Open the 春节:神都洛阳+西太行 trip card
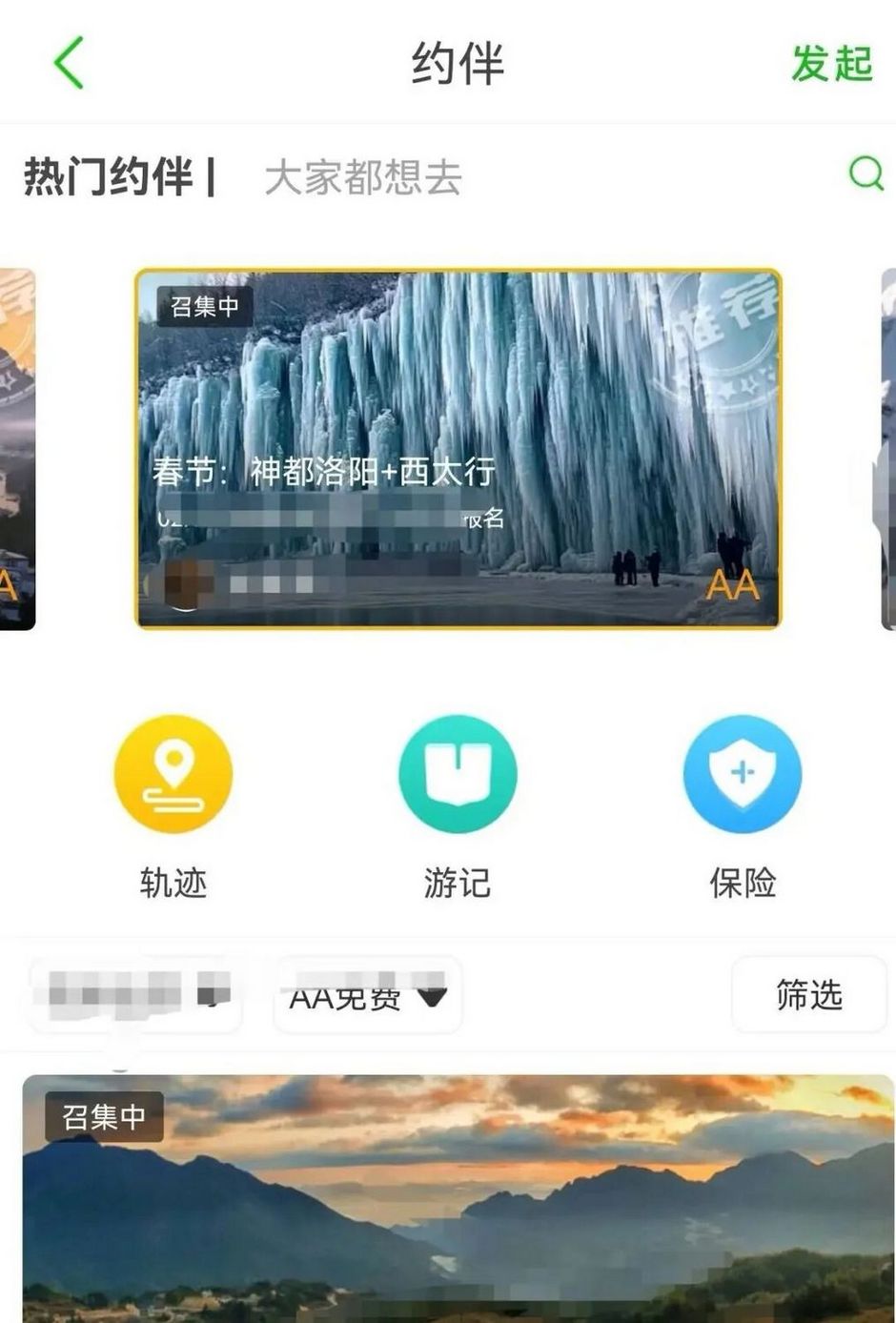Viewport: 896px width, 1323px height. click(458, 448)
